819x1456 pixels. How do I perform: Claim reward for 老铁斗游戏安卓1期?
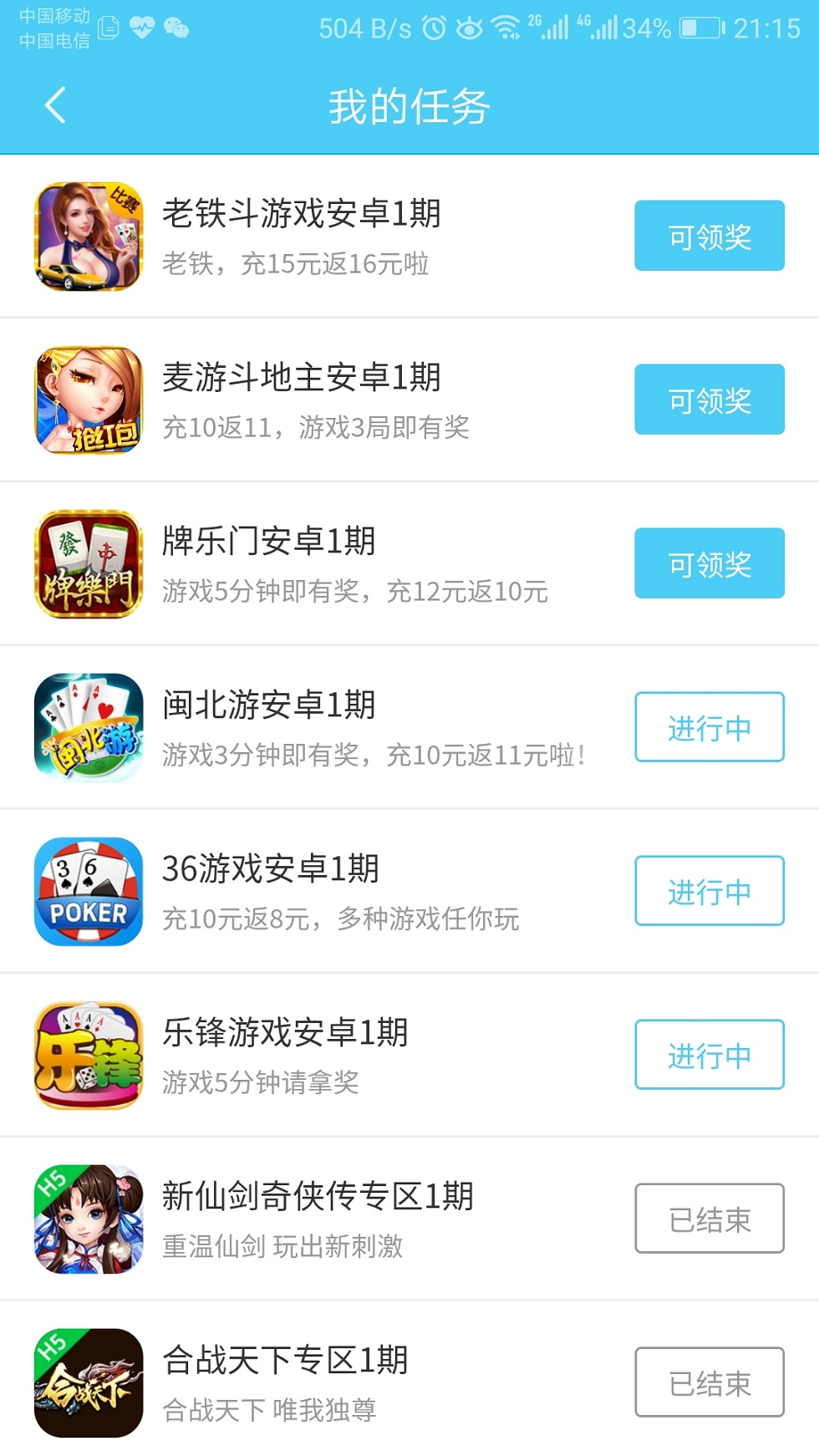(708, 237)
